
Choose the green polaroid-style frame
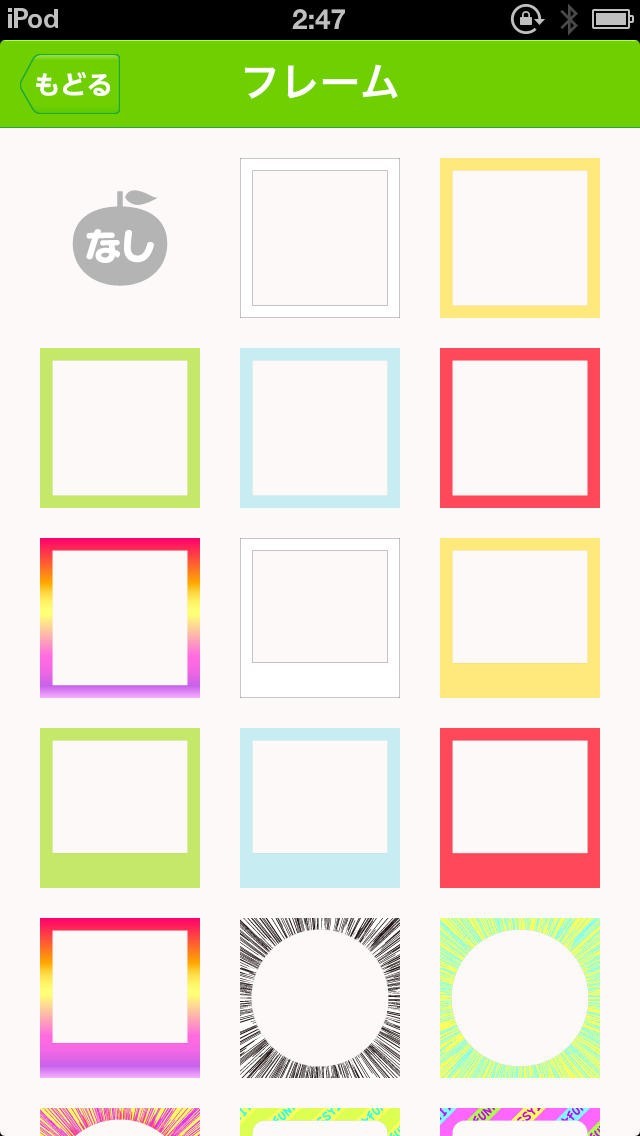tap(120, 808)
